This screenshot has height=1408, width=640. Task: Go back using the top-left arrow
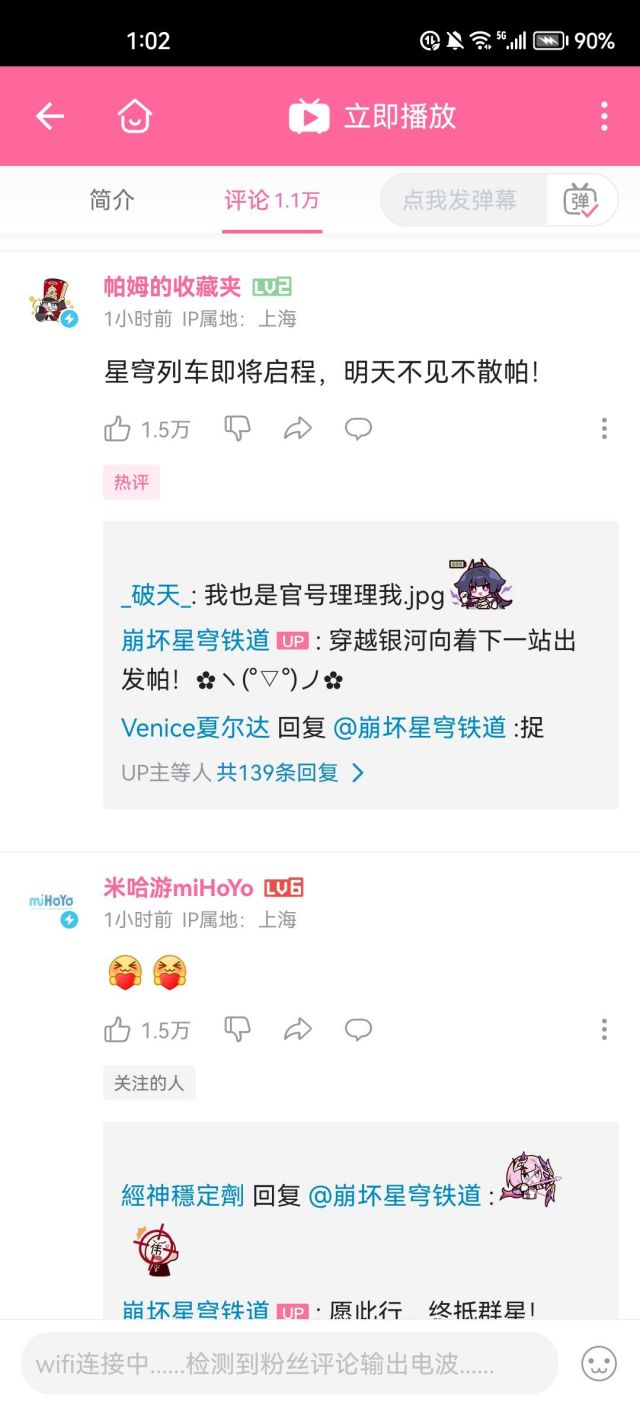pyautogui.click(x=50, y=117)
